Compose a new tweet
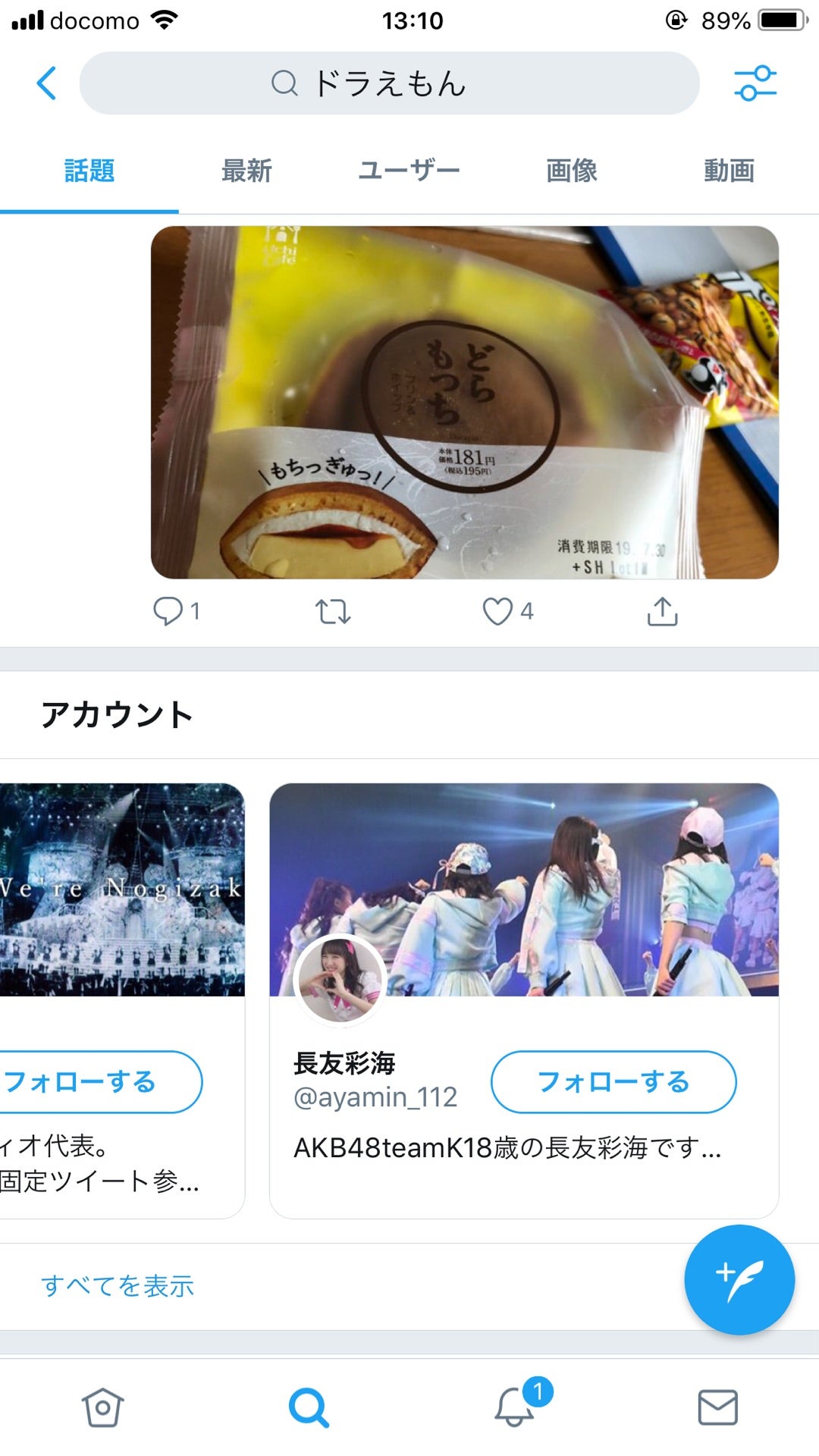 (739, 1280)
